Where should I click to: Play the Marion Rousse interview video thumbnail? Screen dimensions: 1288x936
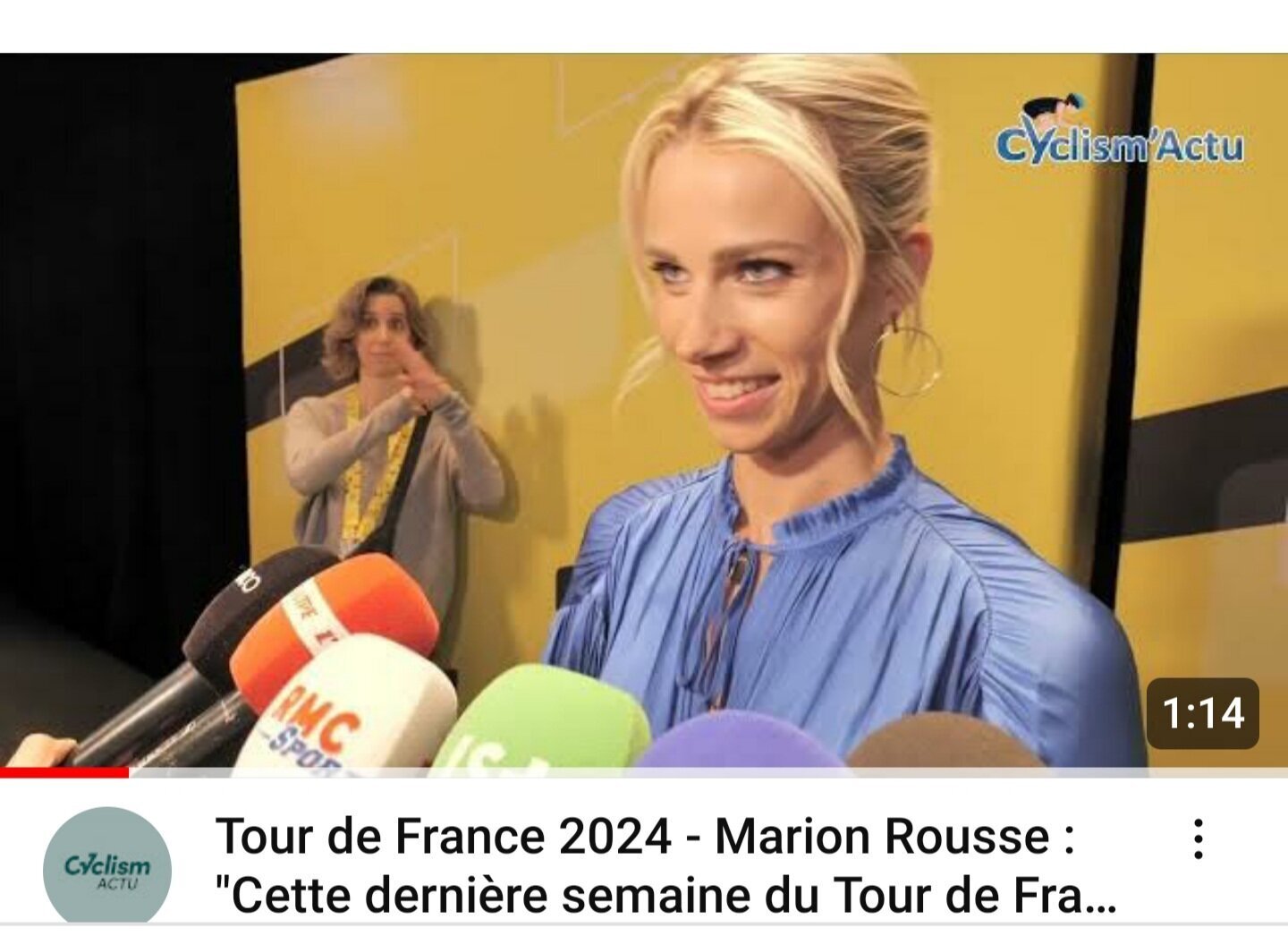tap(644, 412)
